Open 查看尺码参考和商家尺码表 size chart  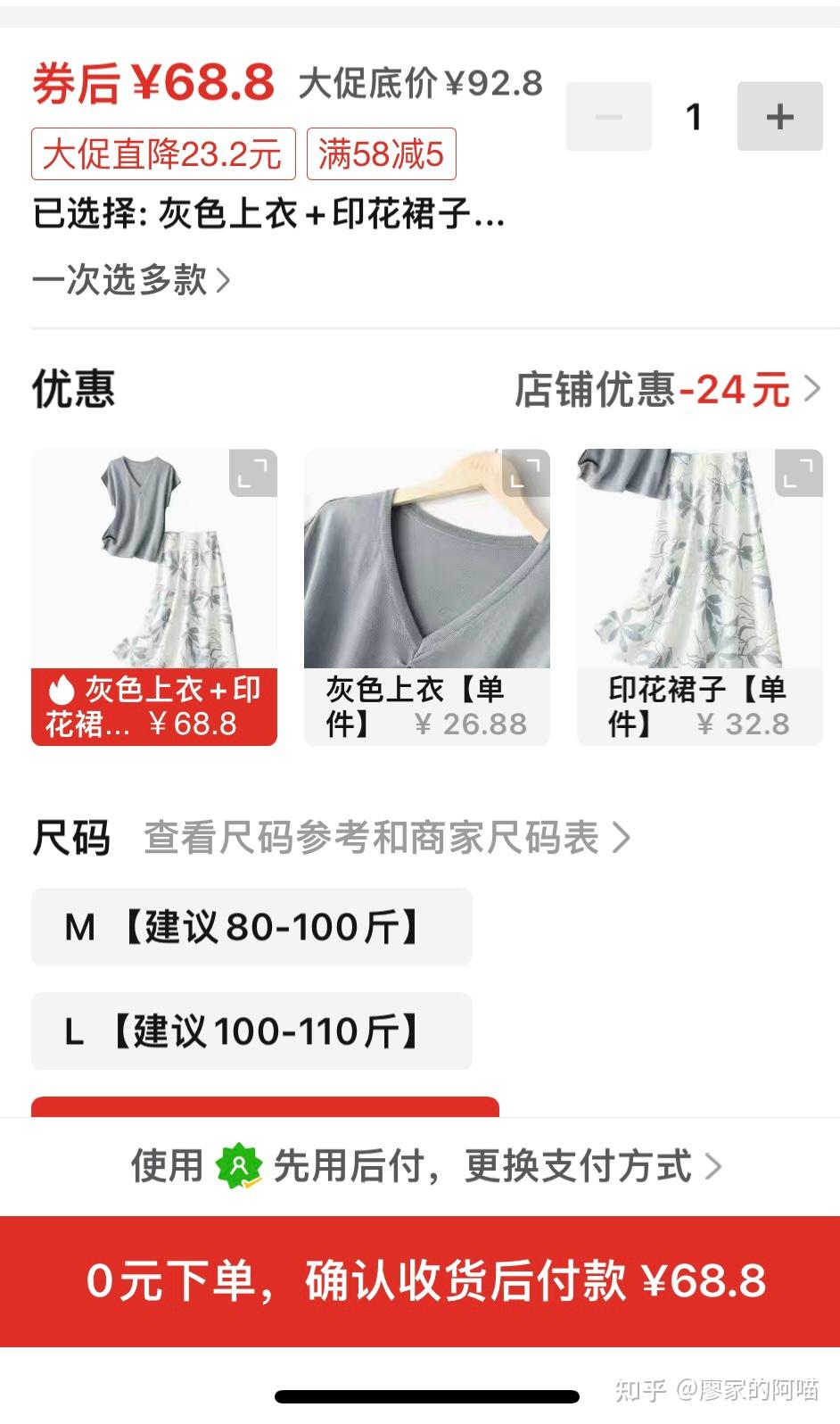click(x=387, y=838)
